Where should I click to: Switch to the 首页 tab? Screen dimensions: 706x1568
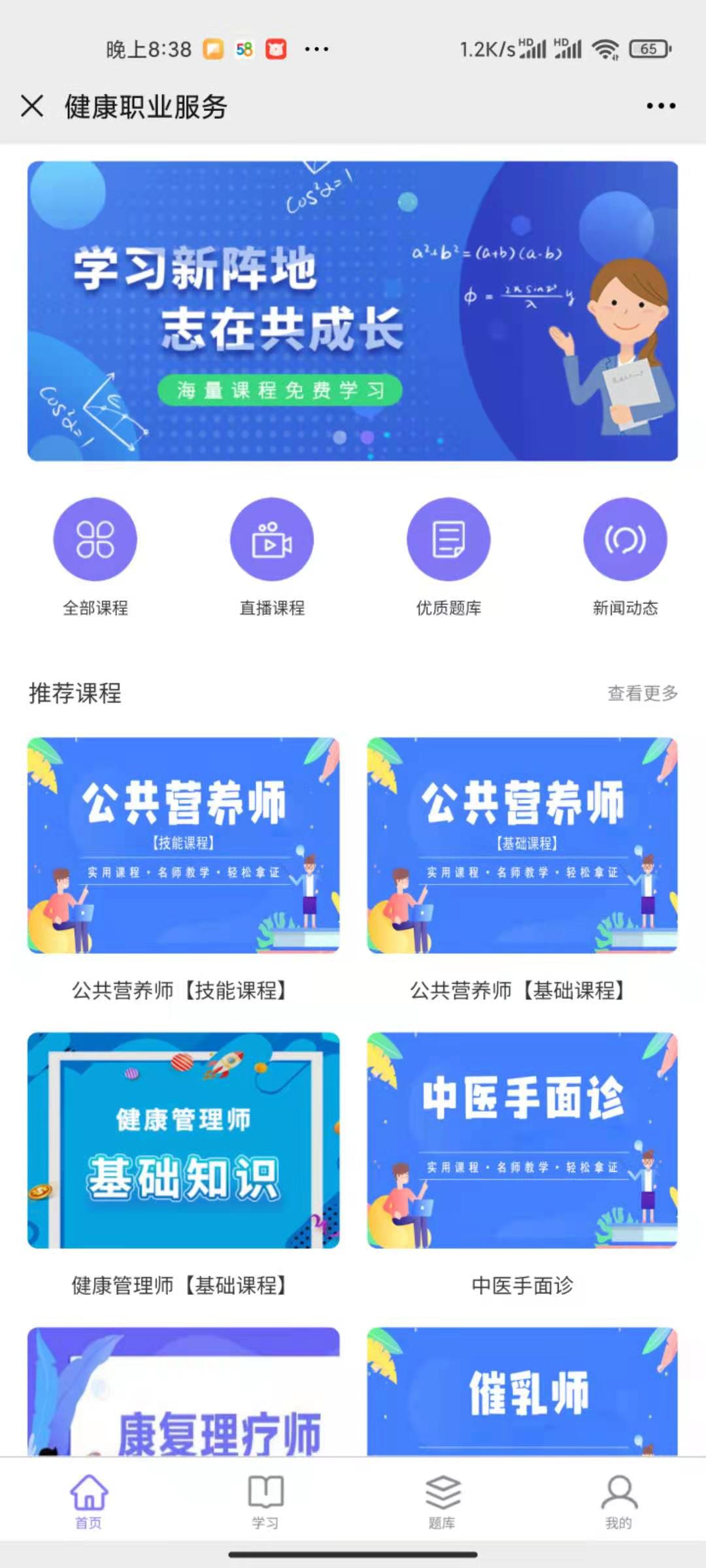tap(89, 1501)
